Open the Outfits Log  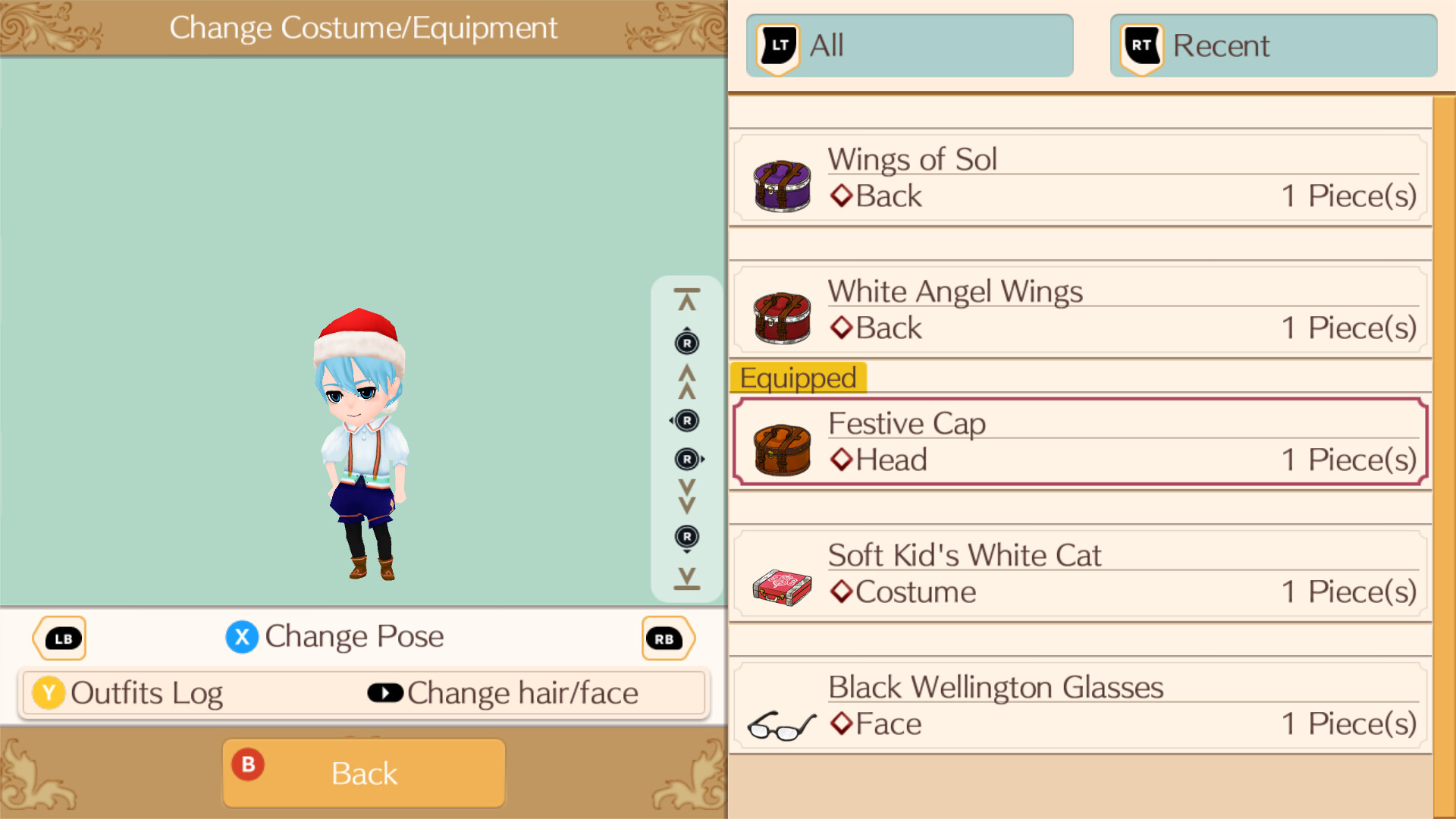[129, 693]
